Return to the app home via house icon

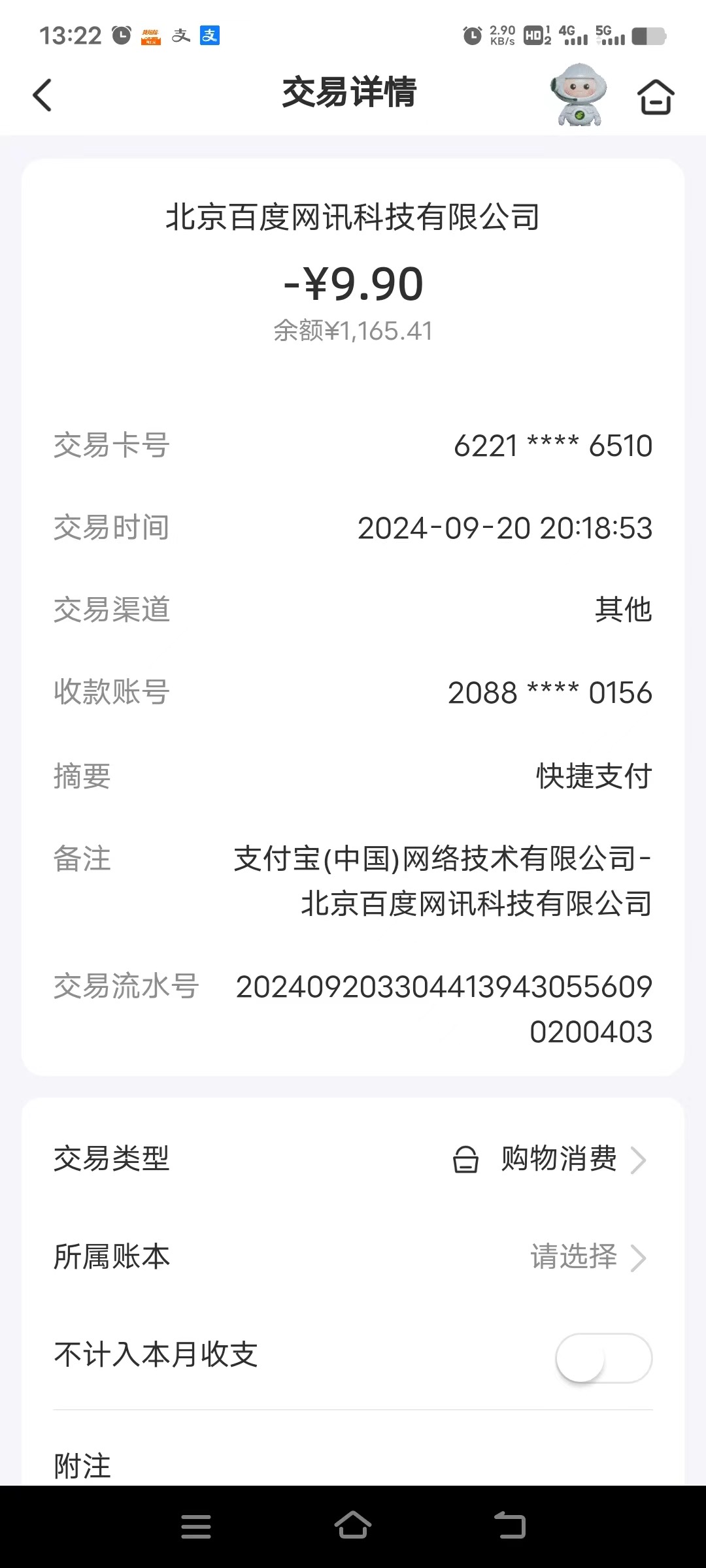click(x=656, y=97)
